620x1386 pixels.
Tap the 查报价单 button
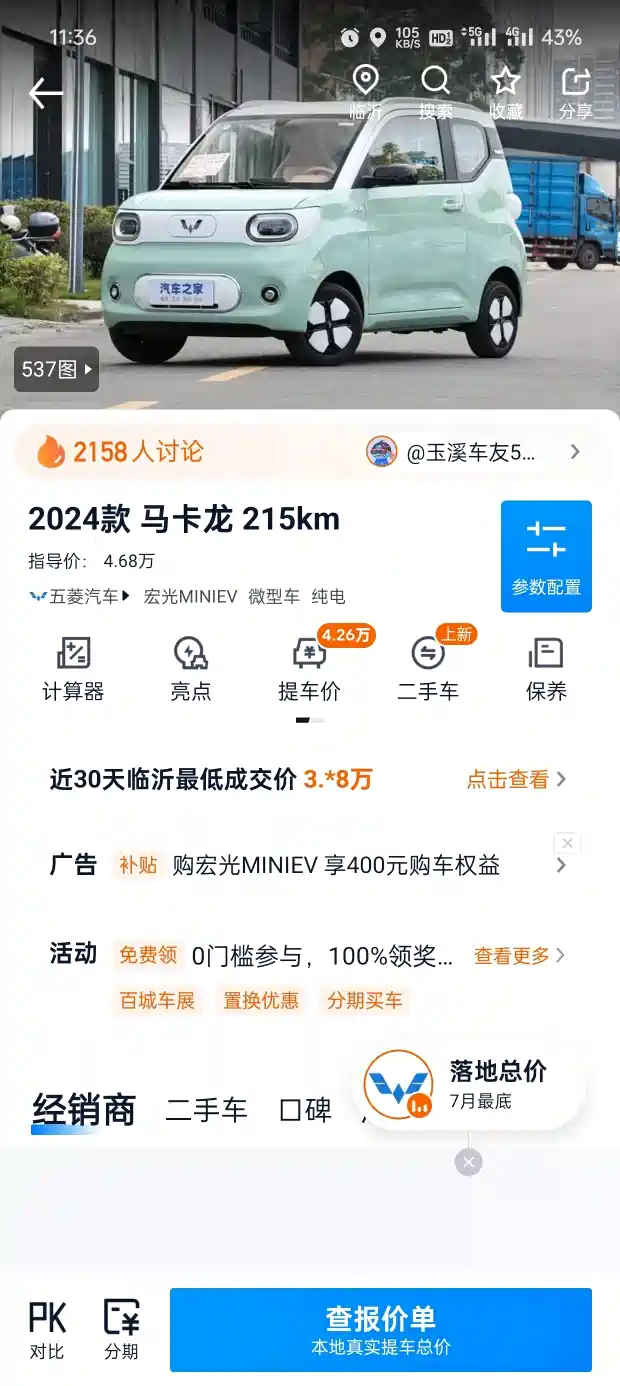click(x=380, y=1329)
